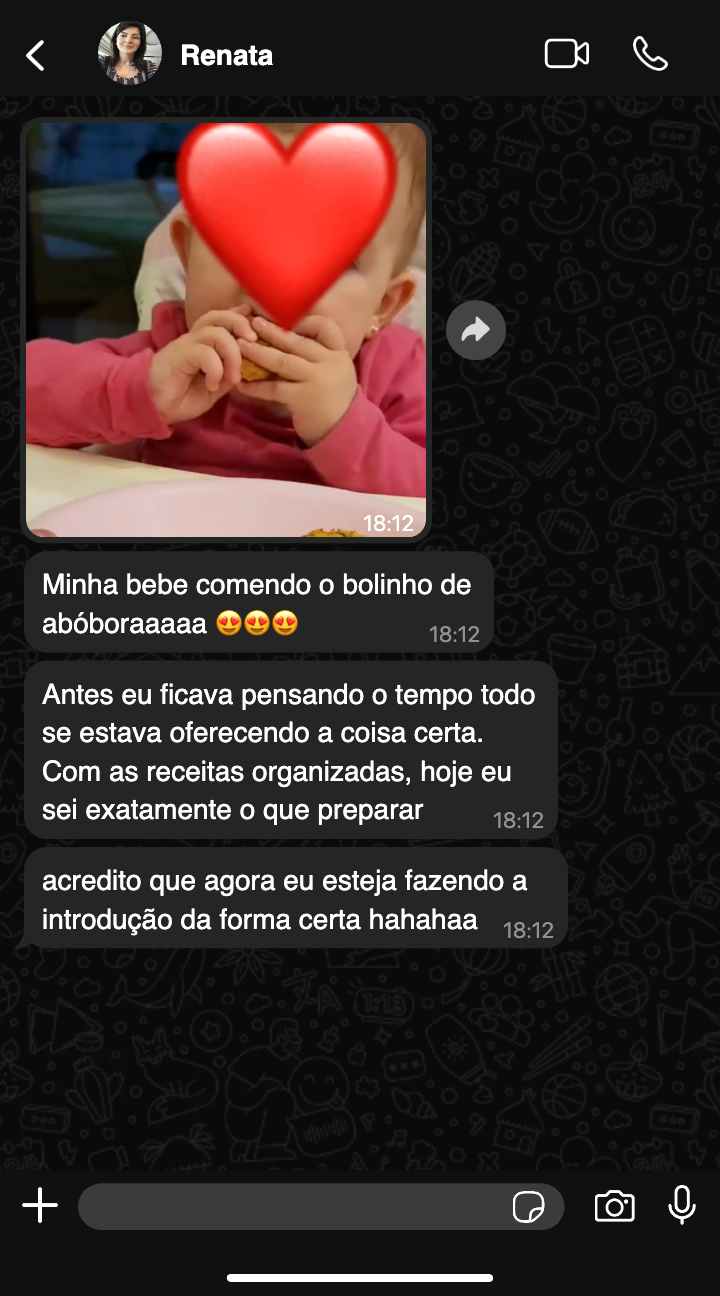Open the sticker picker
720x1296 pixels.
click(528, 1207)
